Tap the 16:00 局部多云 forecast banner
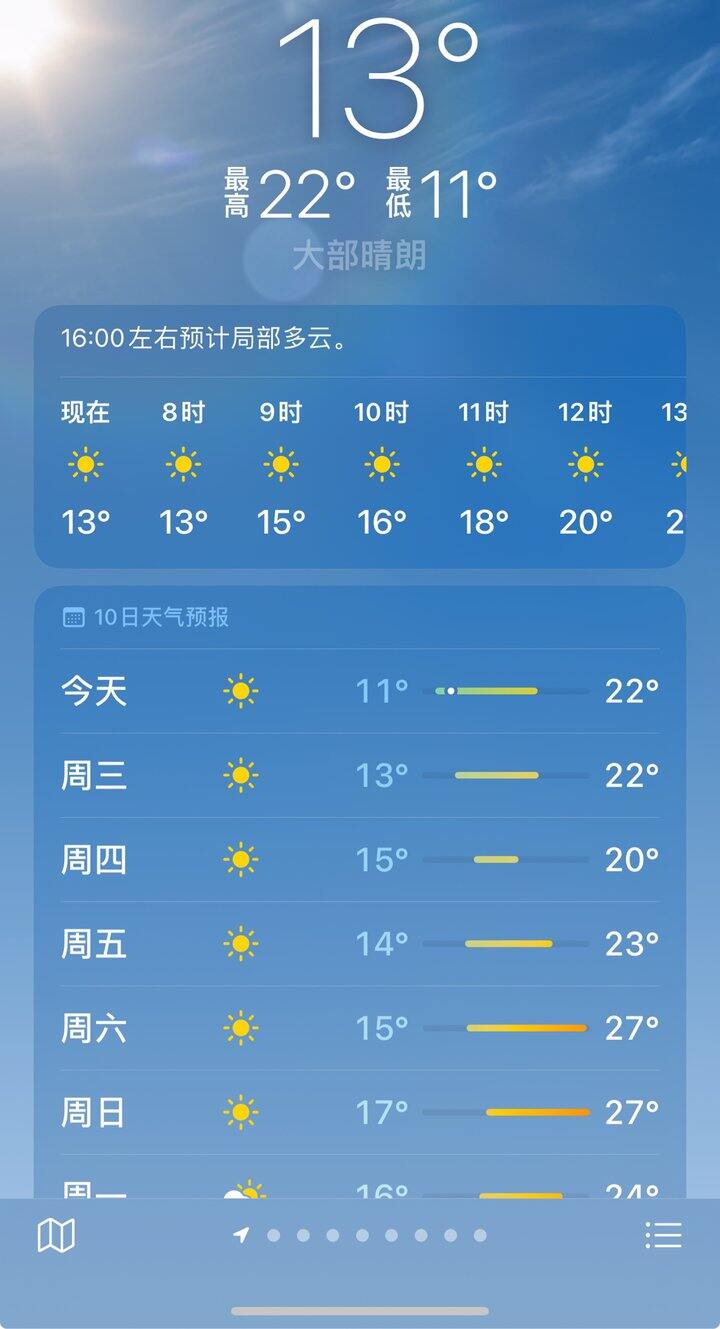 pos(360,340)
